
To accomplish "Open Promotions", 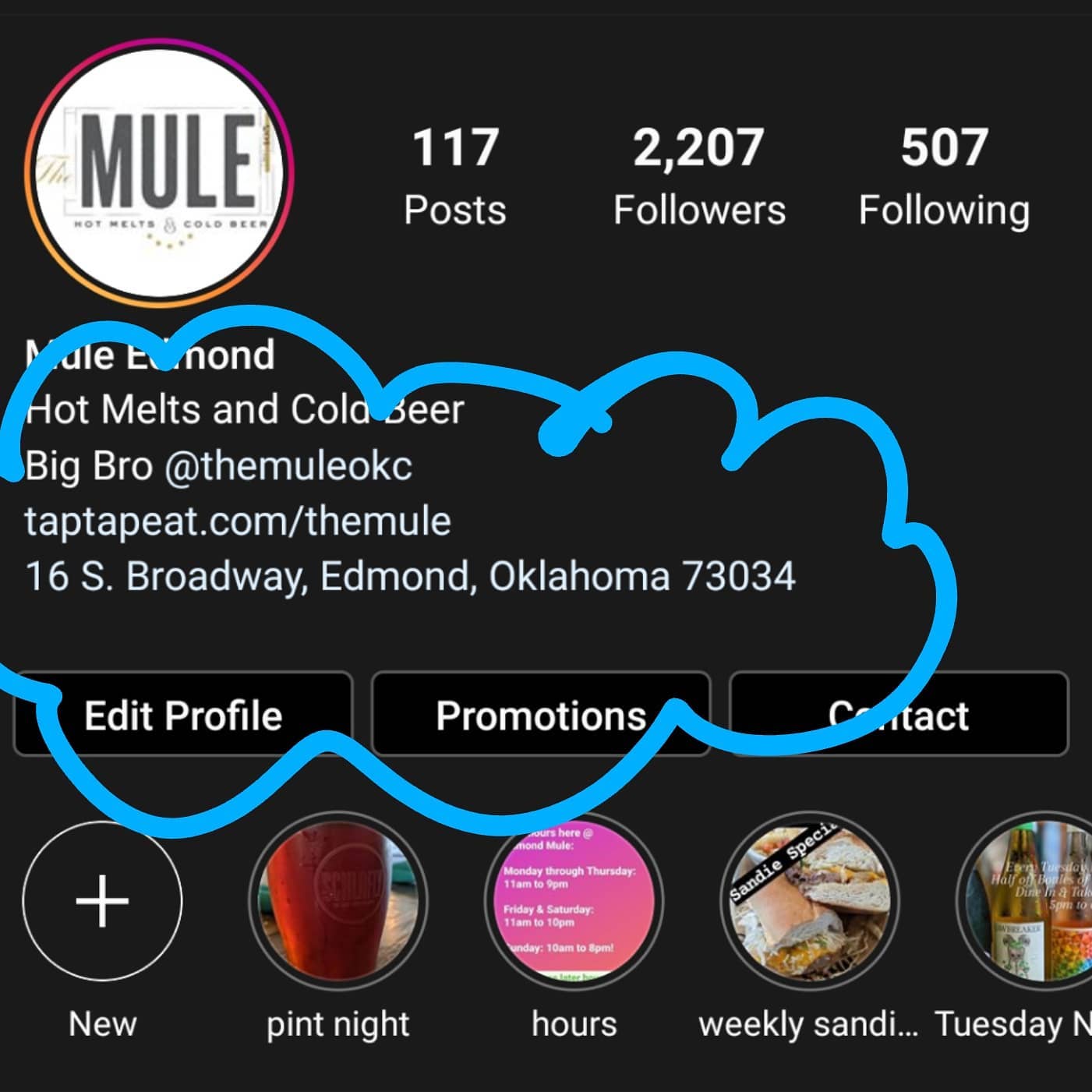I will pos(541,715).
